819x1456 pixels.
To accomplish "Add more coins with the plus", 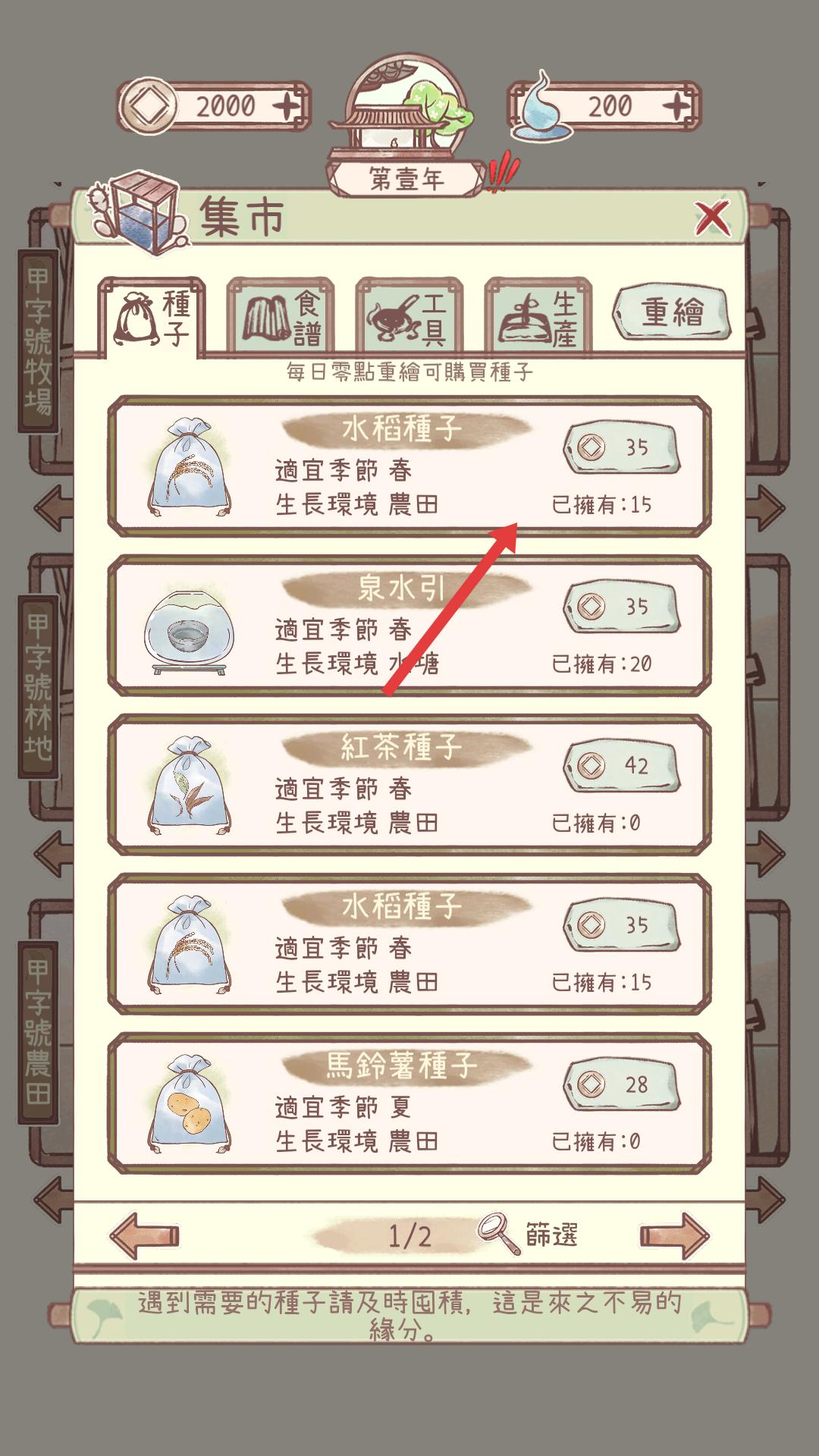I will (287, 105).
